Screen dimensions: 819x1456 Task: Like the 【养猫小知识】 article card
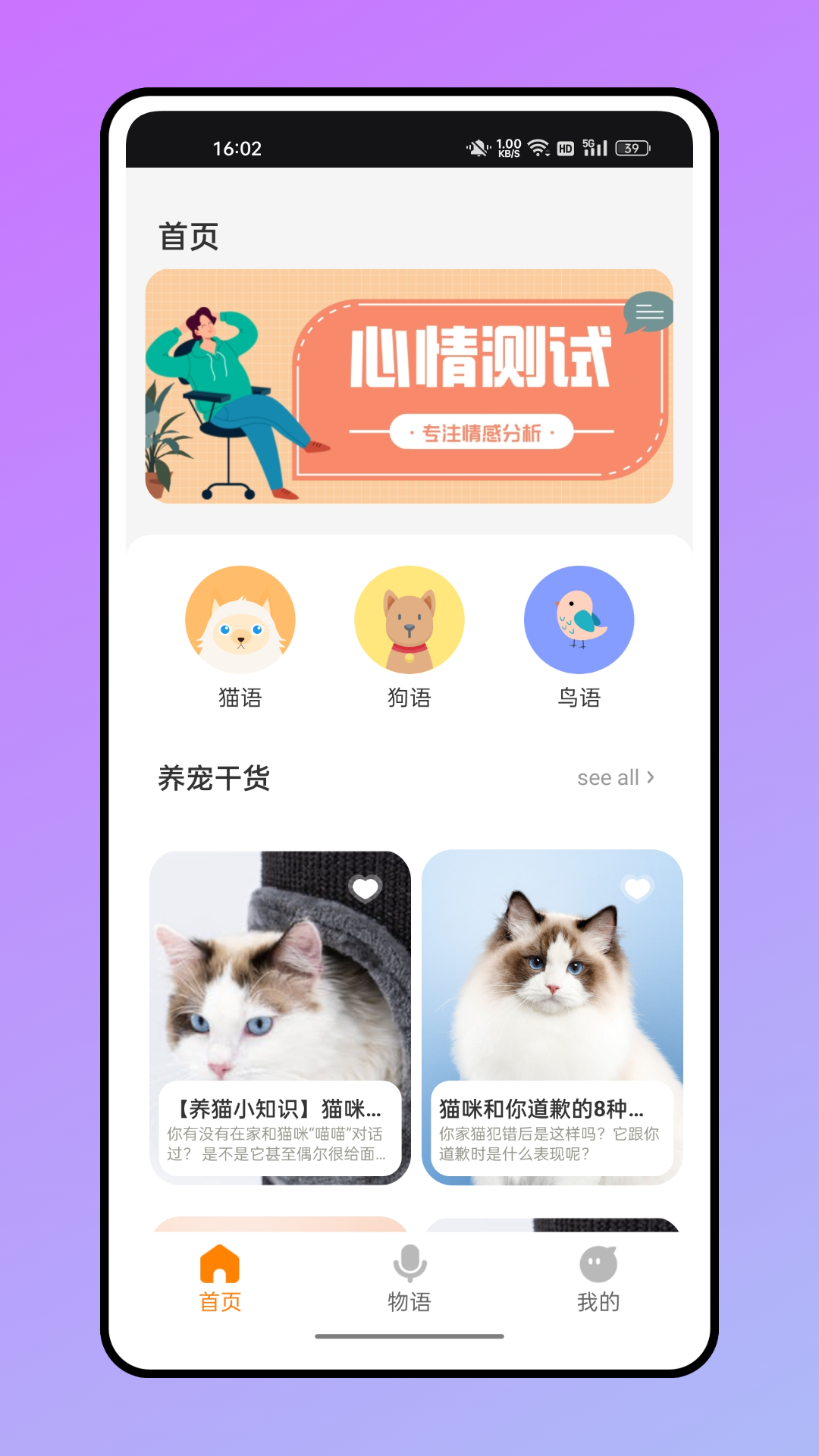(365, 888)
